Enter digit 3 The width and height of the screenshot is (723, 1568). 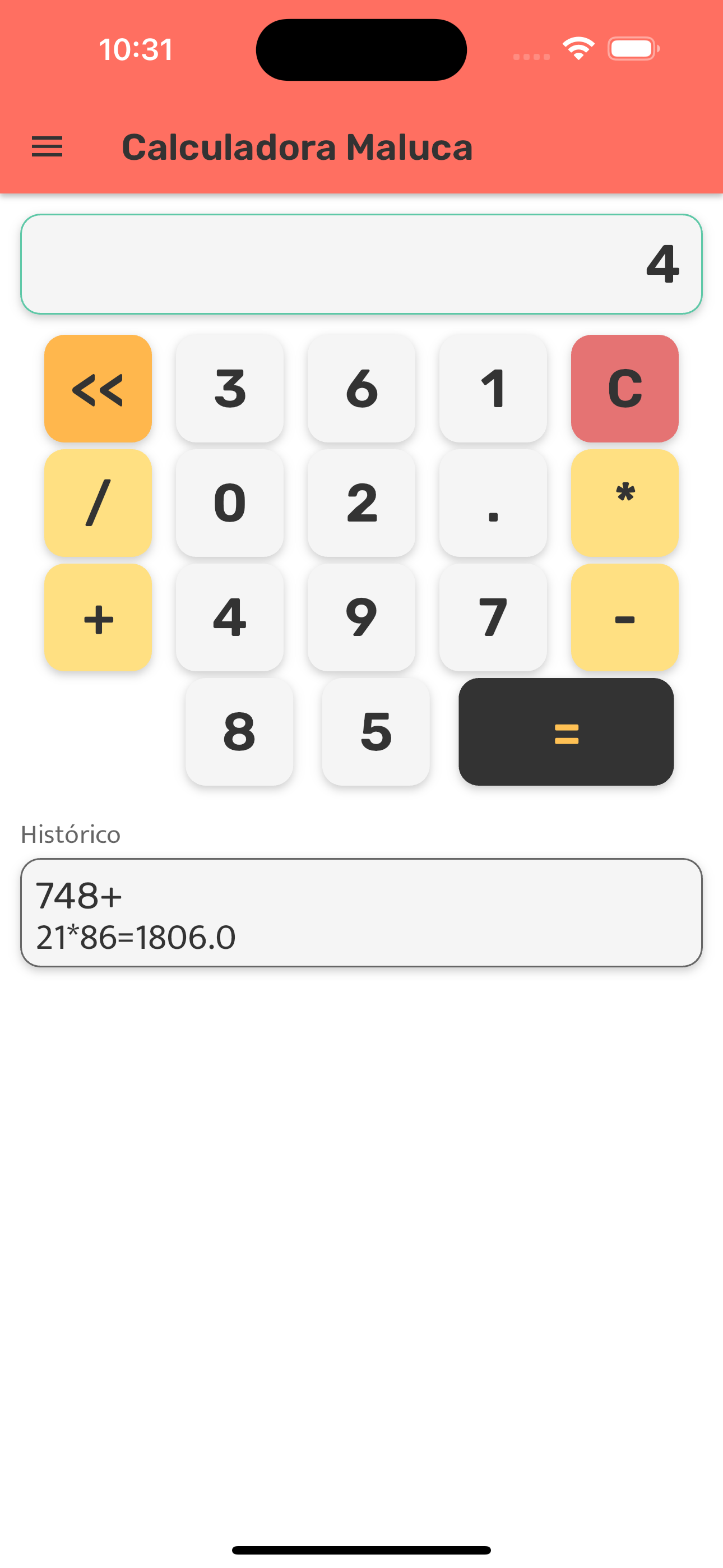(229, 388)
